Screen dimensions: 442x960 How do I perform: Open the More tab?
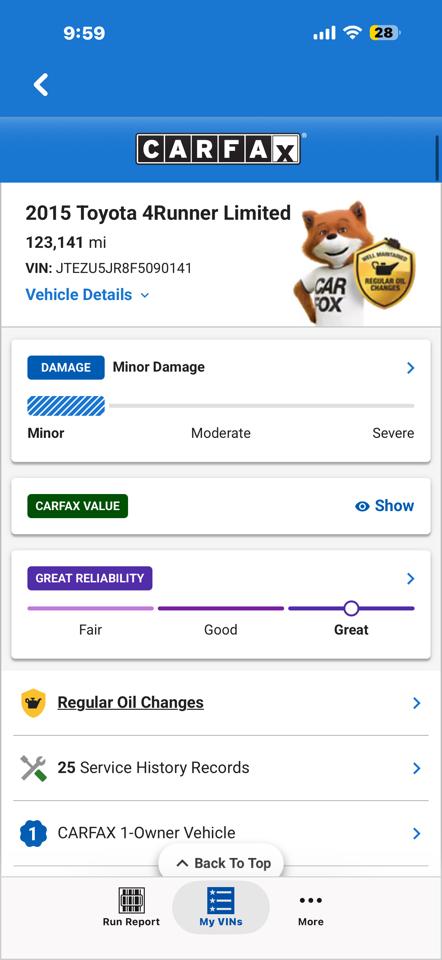310,907
